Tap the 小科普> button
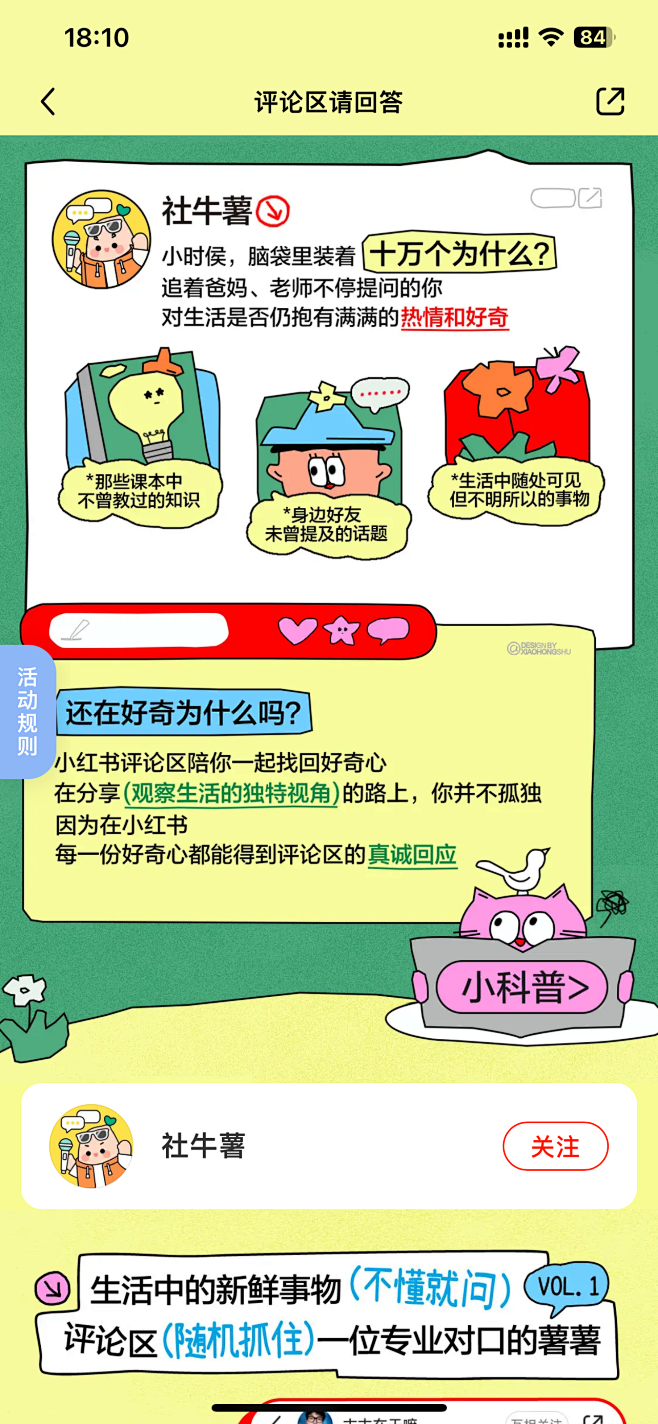The image size is (658, 1424). point(521,988)
